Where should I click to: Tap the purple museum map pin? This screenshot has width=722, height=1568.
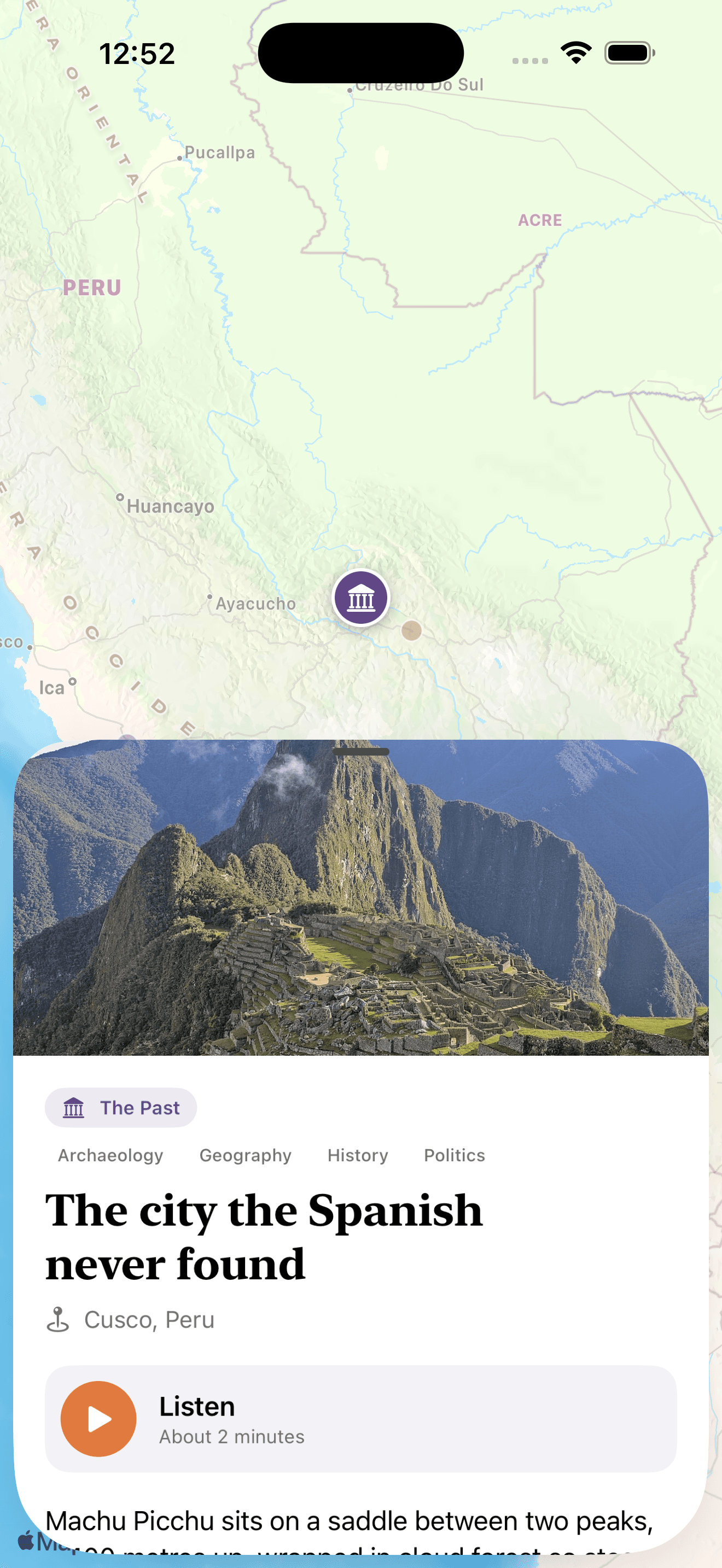361,597
